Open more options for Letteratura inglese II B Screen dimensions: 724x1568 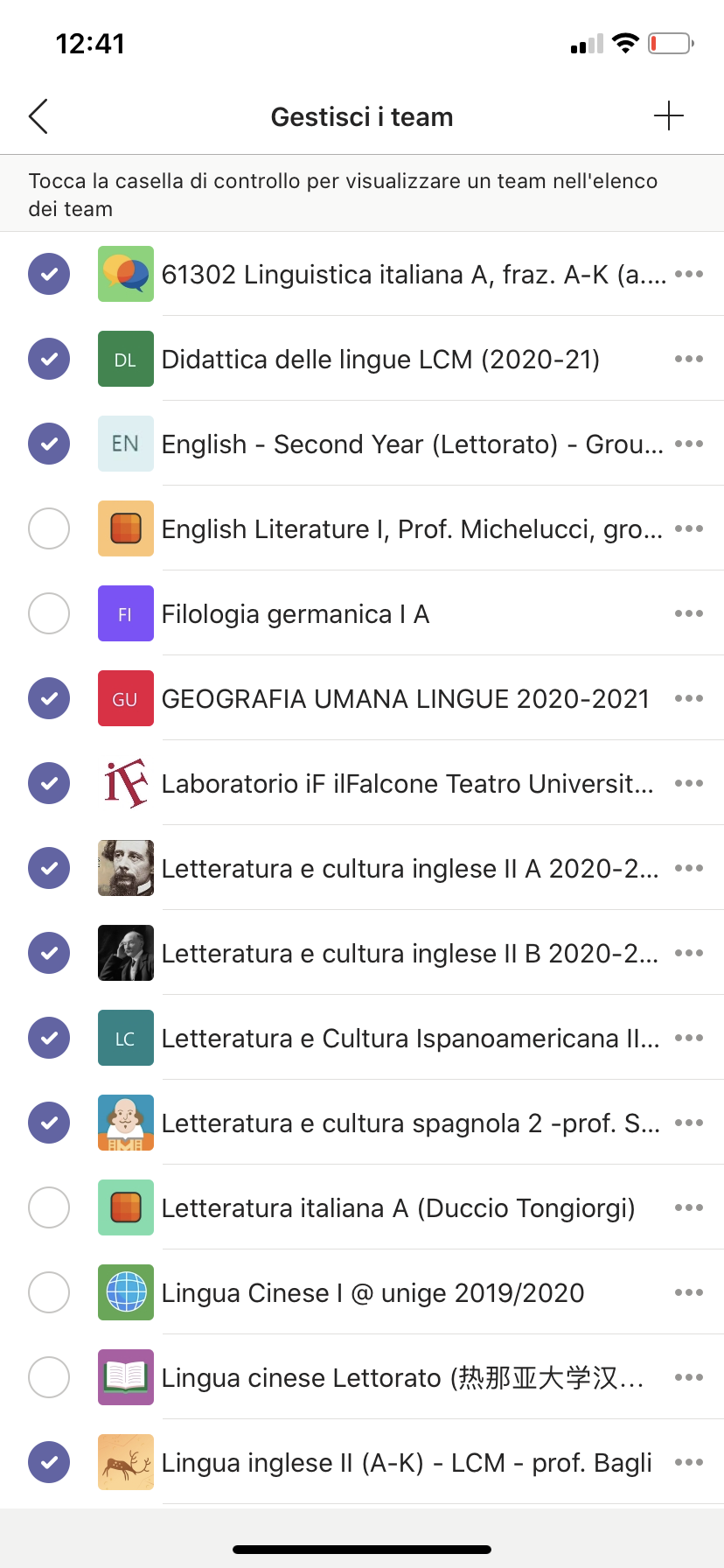(688, 953)
